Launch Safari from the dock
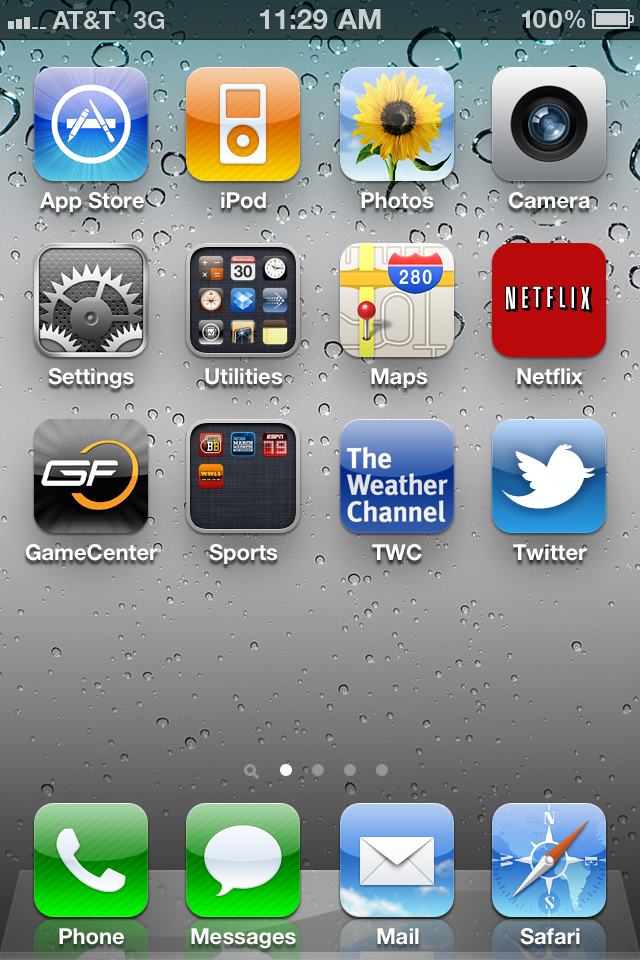Screen dimensions: 640x960 point(549,860)
